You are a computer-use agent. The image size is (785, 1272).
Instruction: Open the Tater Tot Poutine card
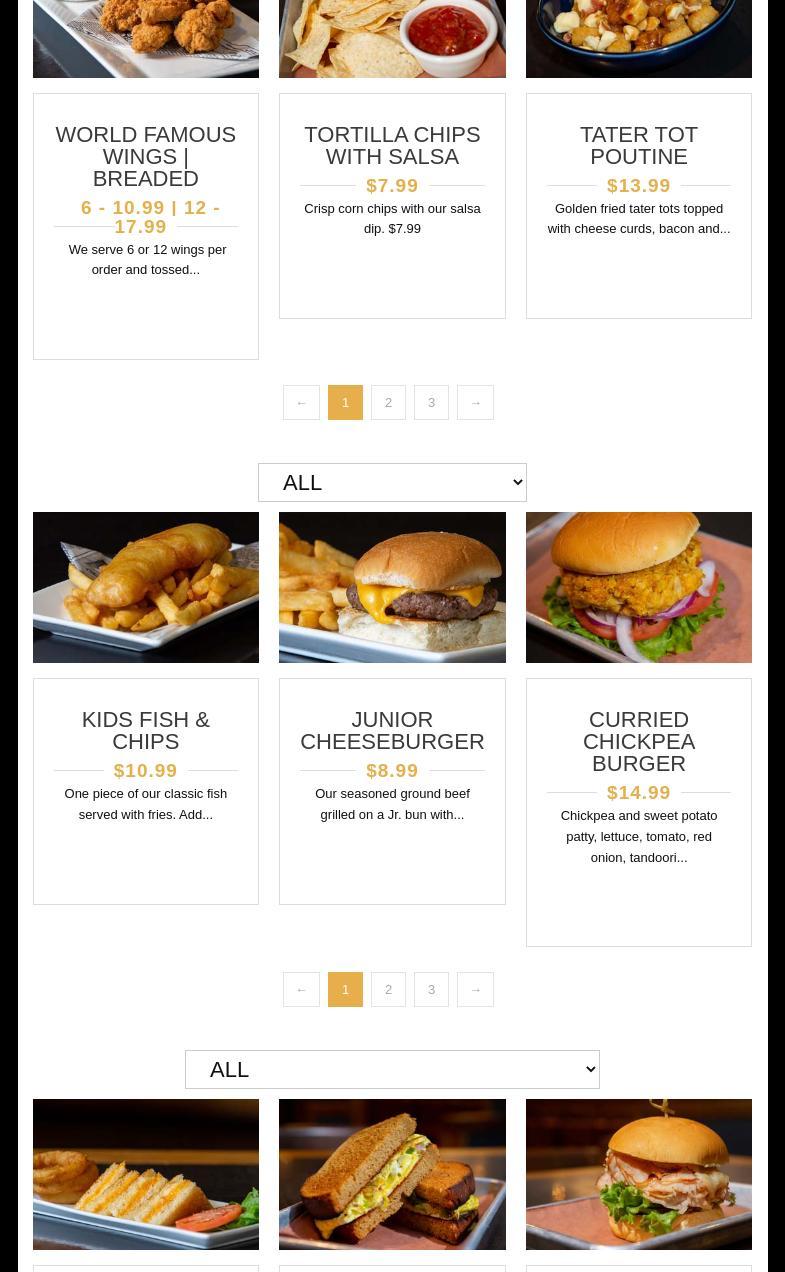pyautogui.click(x=638, y=146)
